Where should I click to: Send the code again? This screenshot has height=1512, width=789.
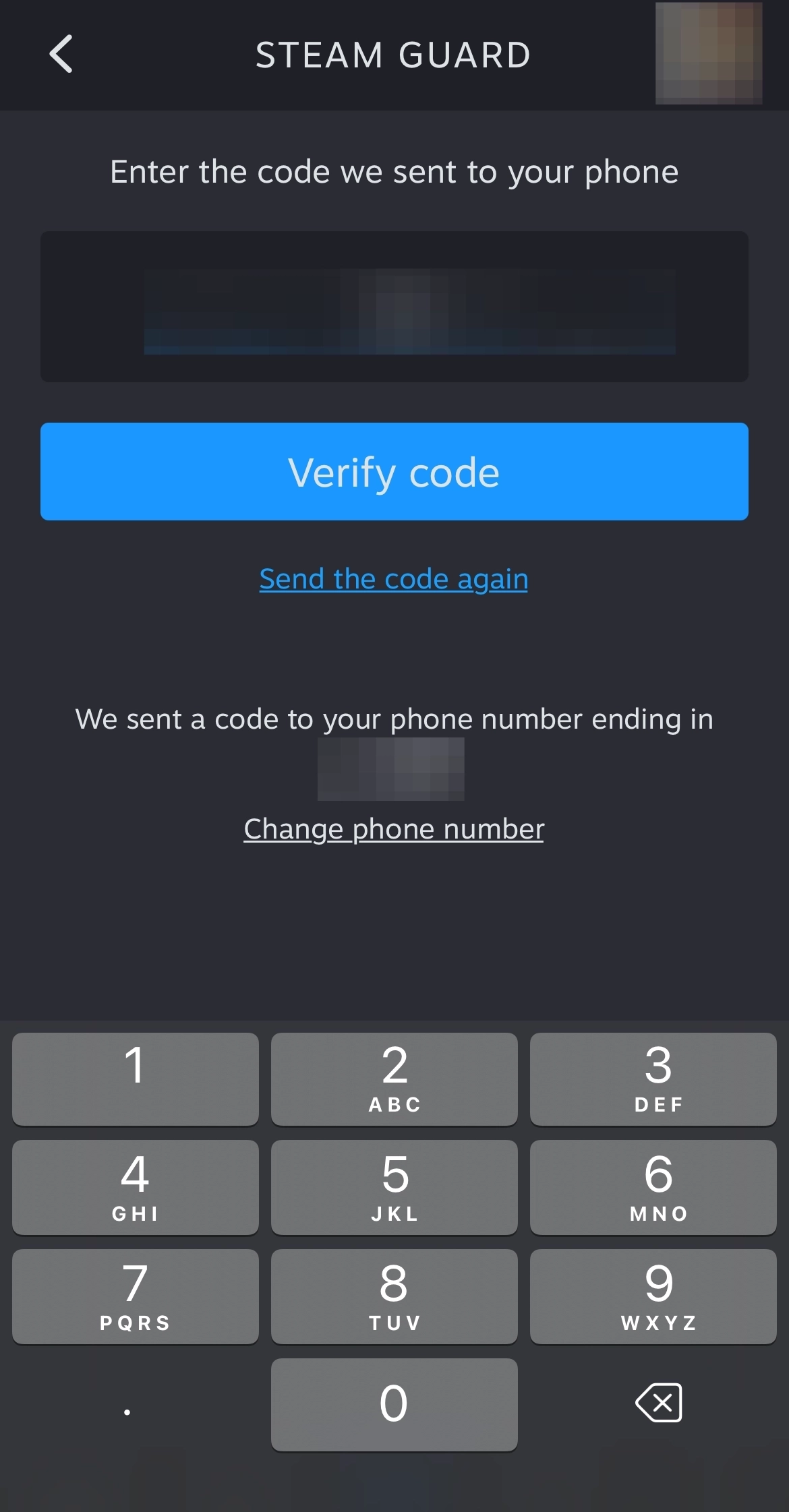(x=394, y=579)
